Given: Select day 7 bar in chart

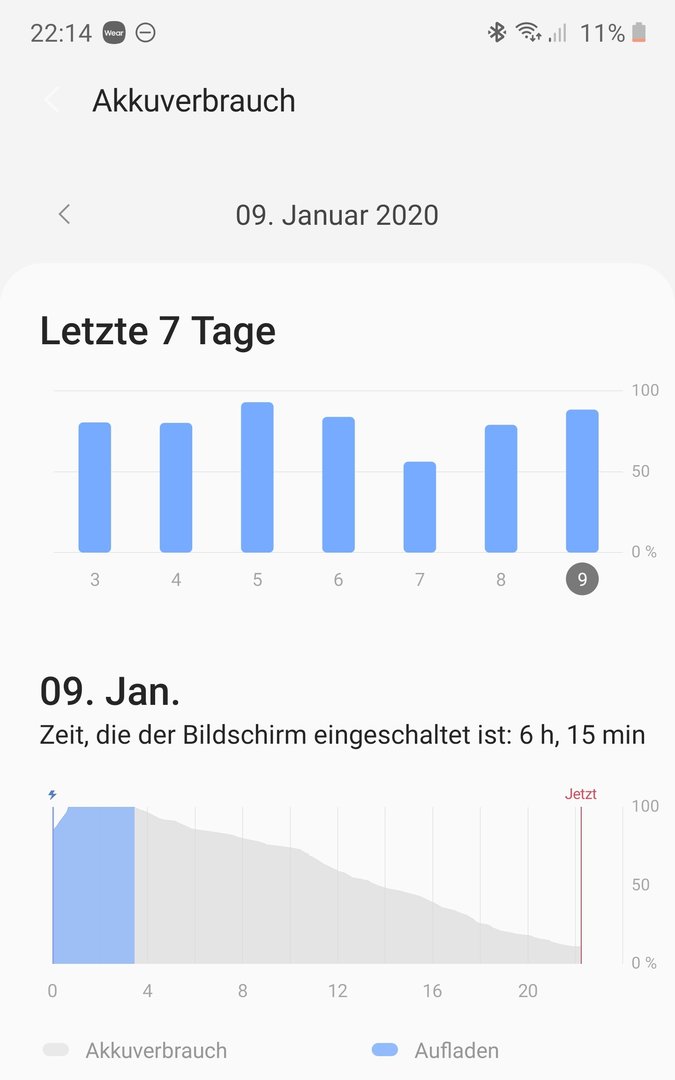Looking at the screenshot, I should [420, 507].
